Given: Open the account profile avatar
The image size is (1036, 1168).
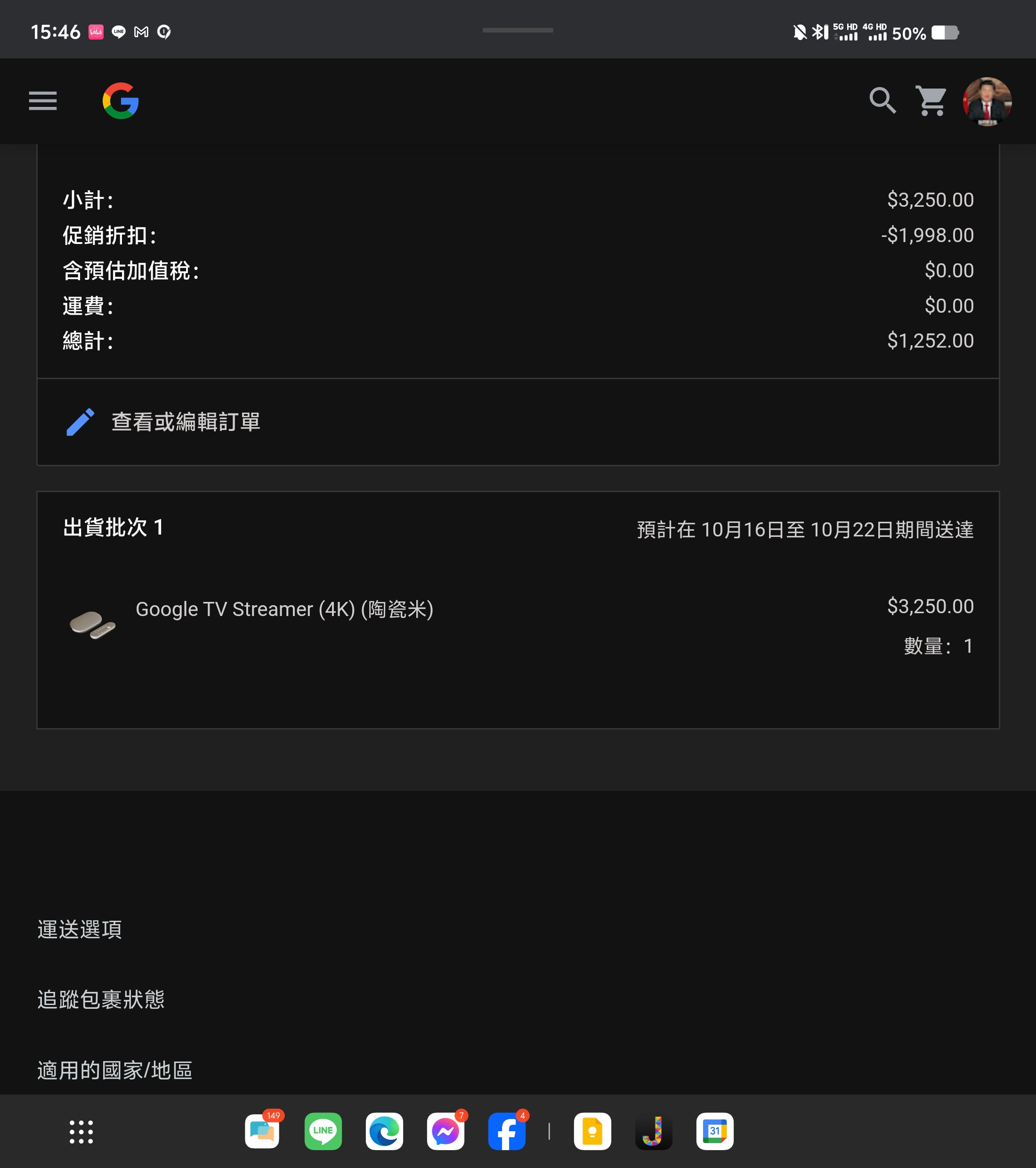Looking at the screenshot, I should click(x=987, y=102).
